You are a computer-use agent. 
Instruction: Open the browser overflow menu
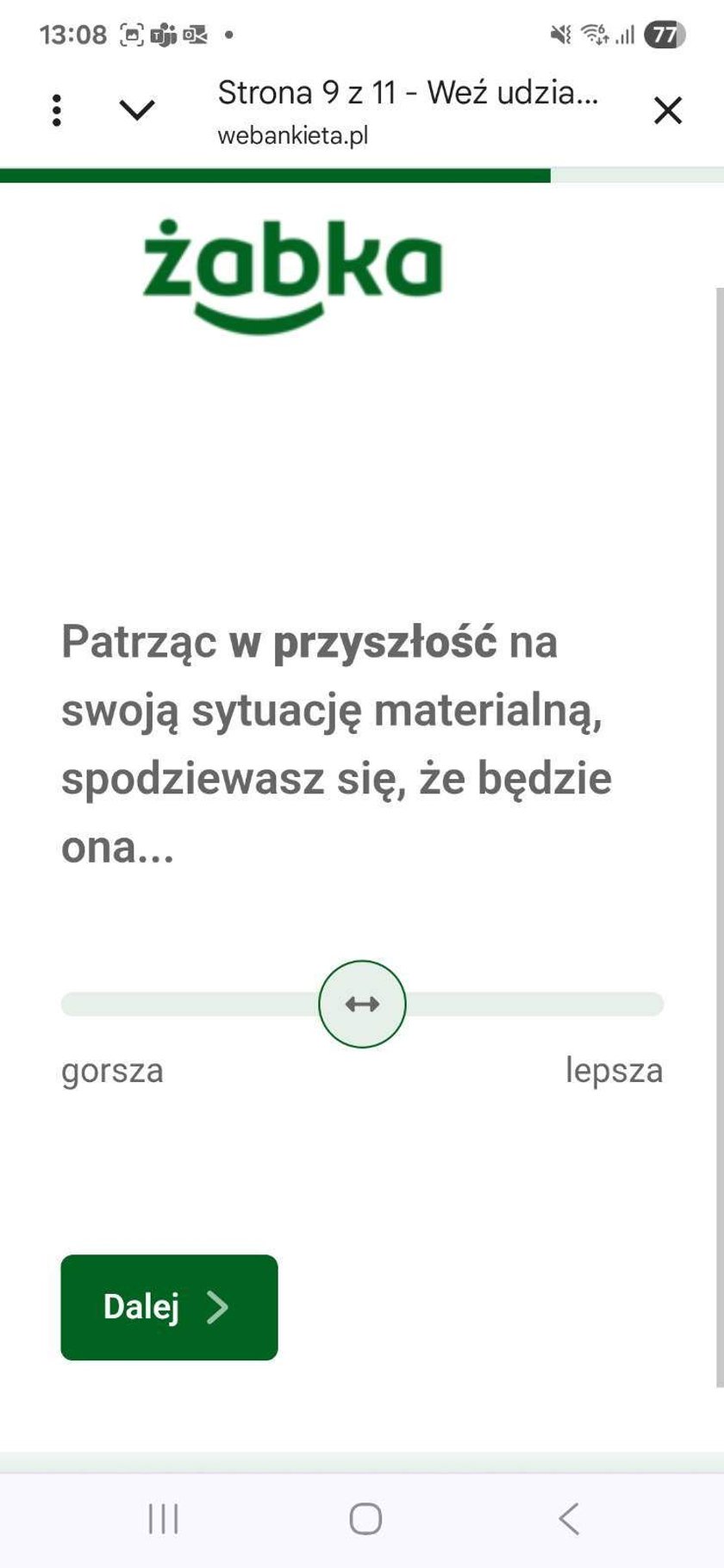point(57,110)
